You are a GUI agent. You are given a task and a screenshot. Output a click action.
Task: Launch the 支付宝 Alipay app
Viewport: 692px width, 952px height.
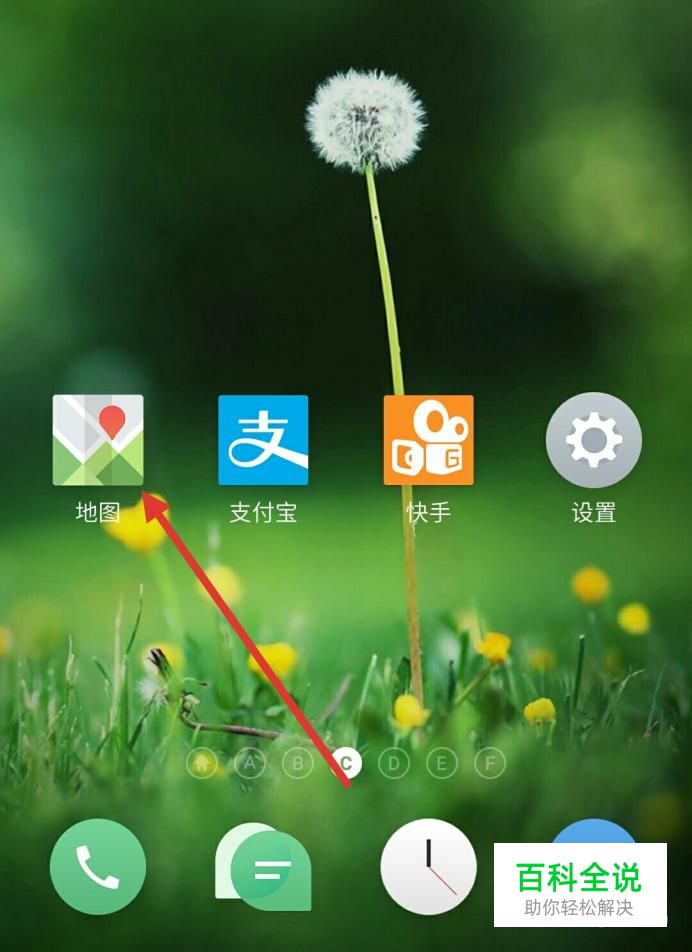[263, 441]
